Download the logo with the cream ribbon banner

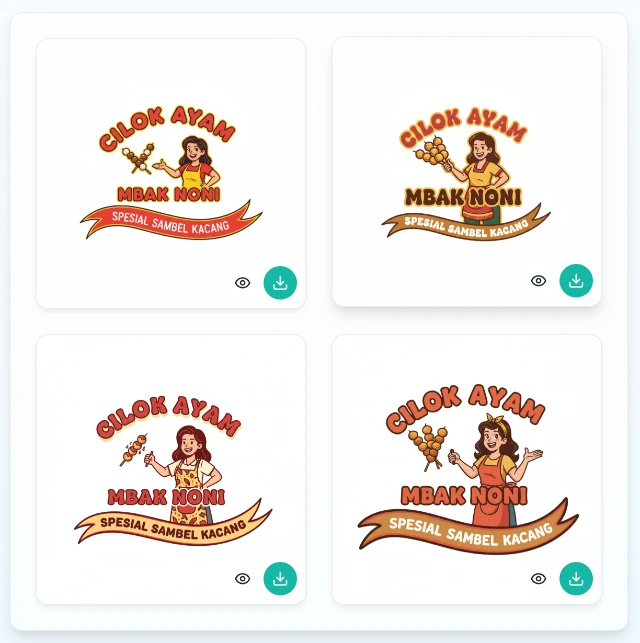(280, 578)
